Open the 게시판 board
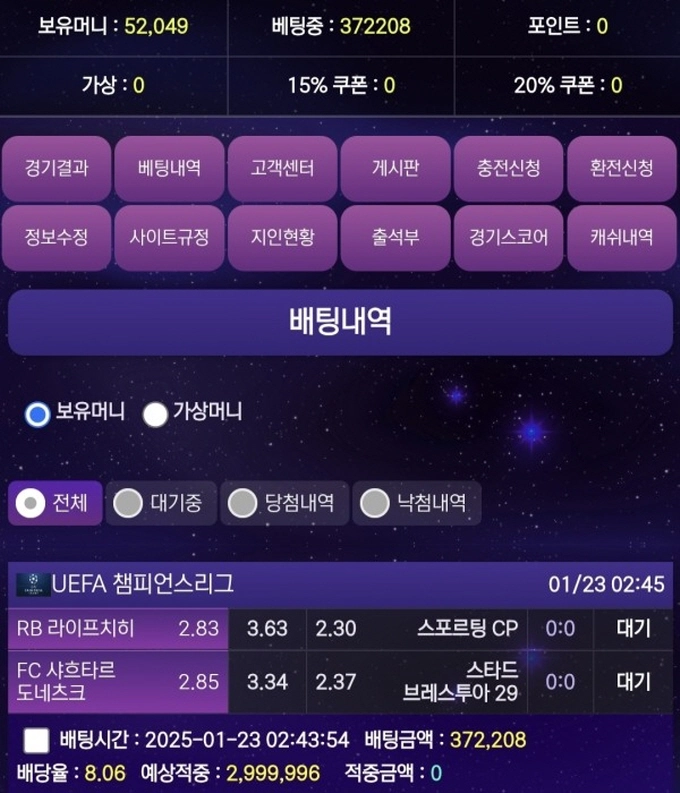 click(395, 168)
